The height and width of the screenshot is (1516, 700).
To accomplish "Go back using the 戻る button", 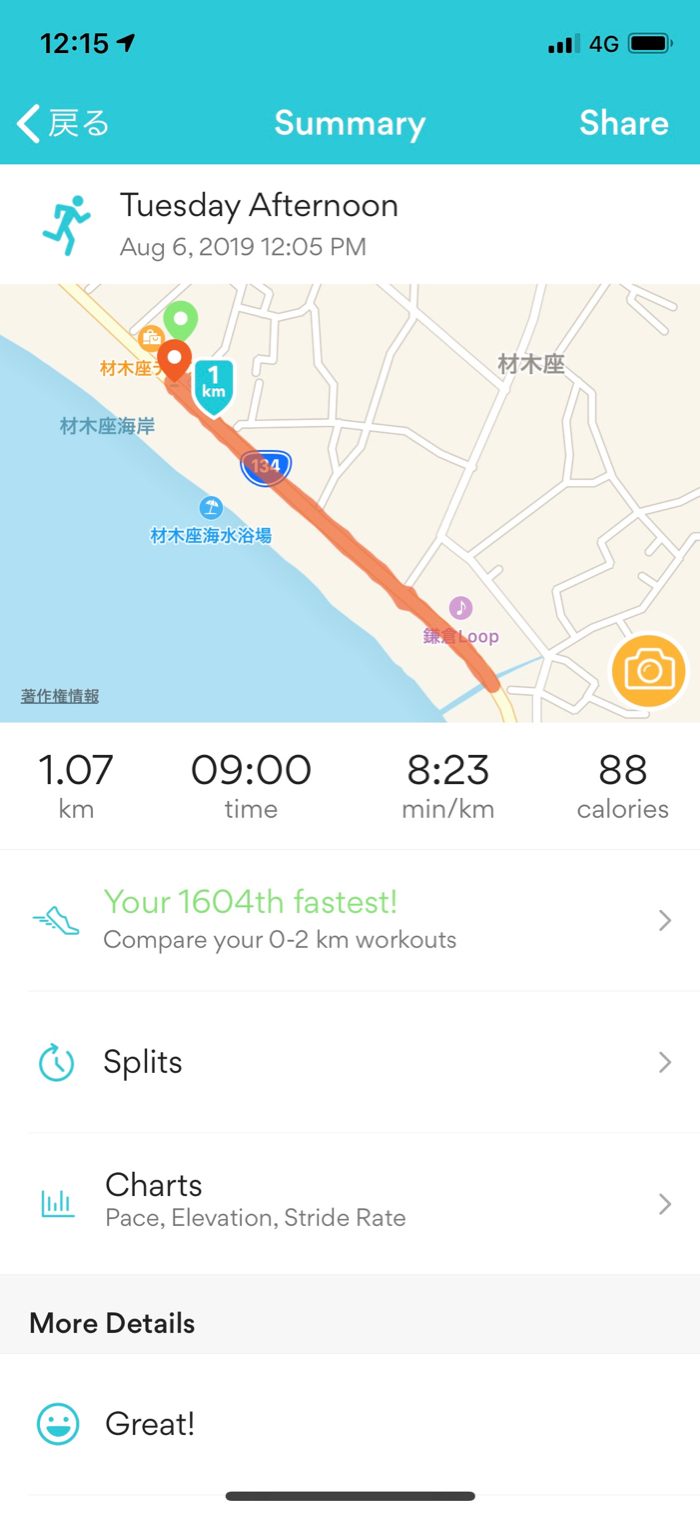I will pyautogui.click(x=63, y=124).
